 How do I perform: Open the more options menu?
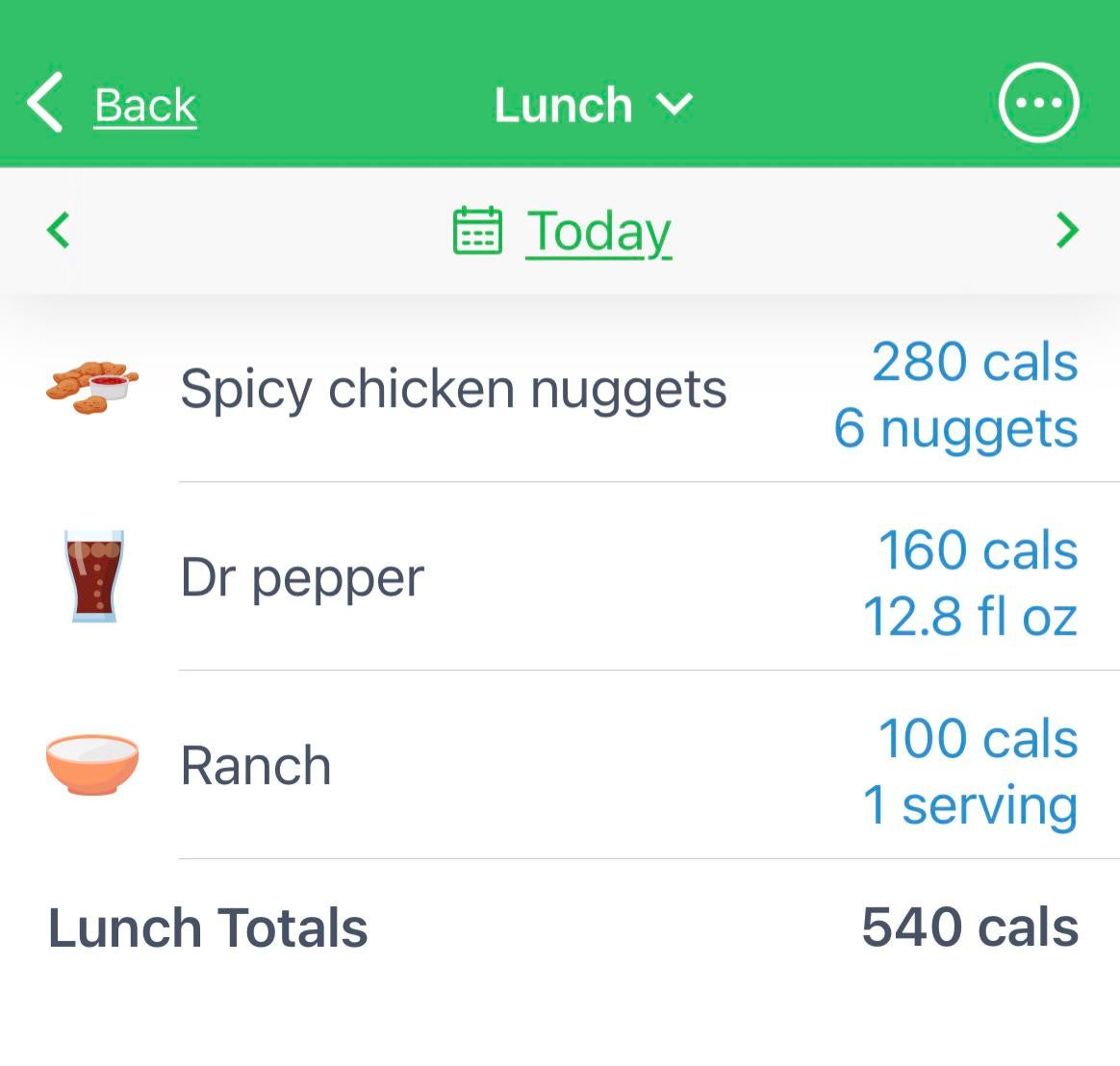pyautogui.click(x=1038, y=103)
